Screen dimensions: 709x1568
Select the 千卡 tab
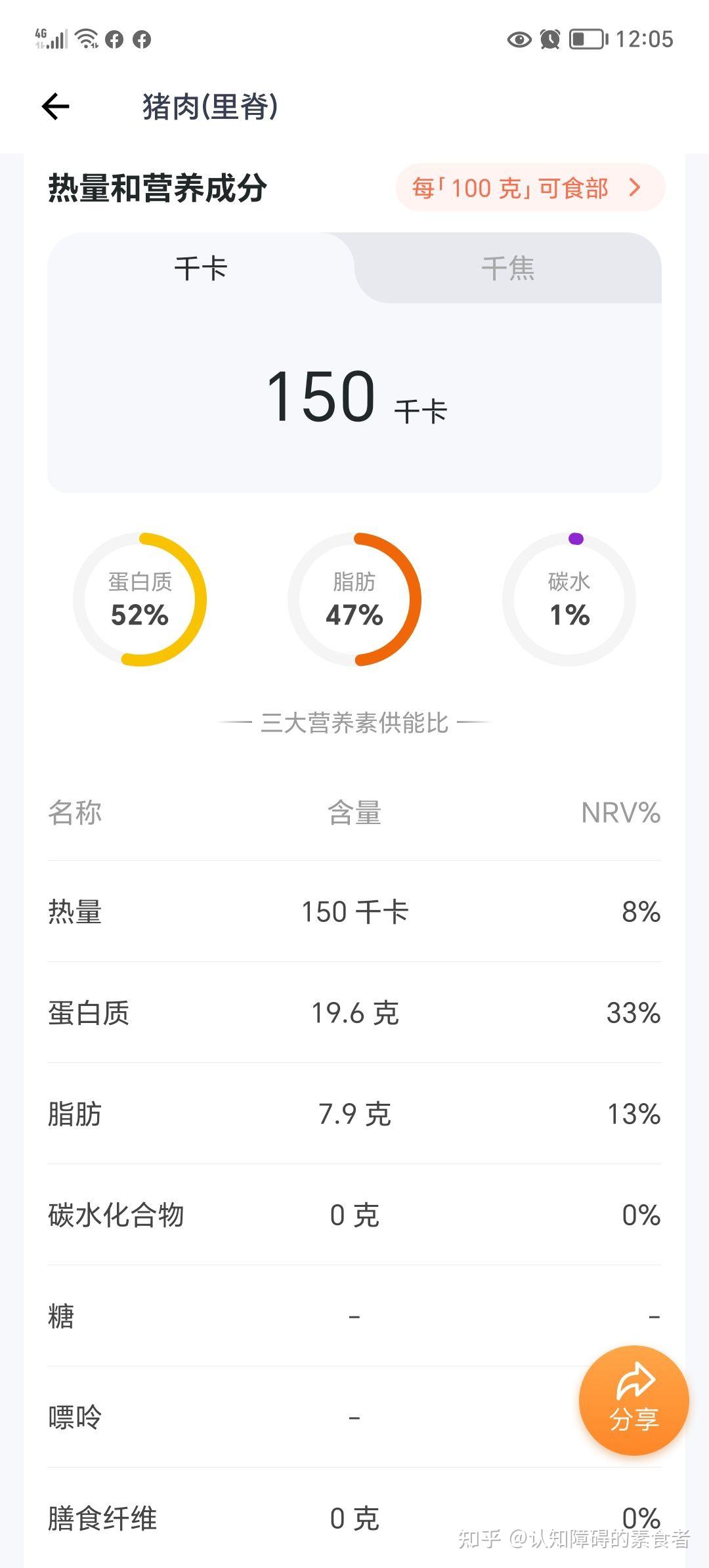click(201, 269)
